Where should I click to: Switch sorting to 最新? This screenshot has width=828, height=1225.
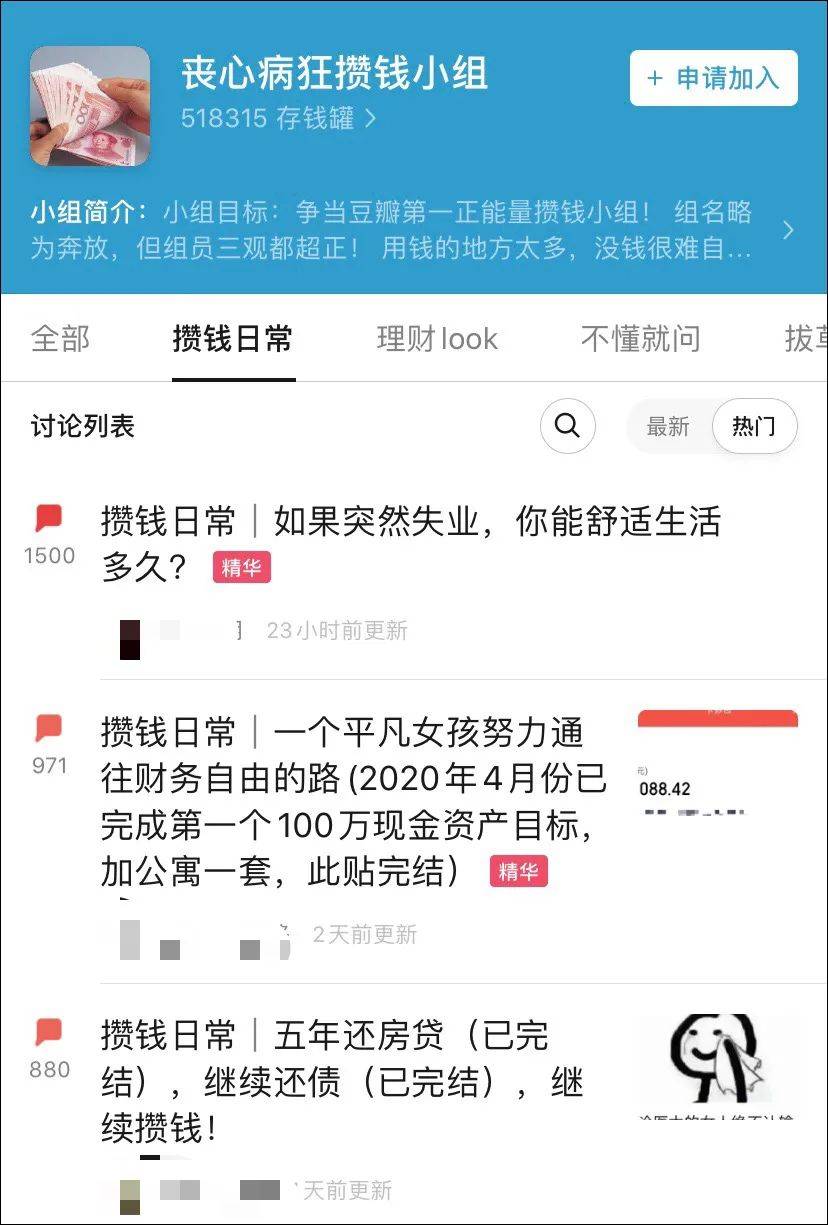[667, 426]
